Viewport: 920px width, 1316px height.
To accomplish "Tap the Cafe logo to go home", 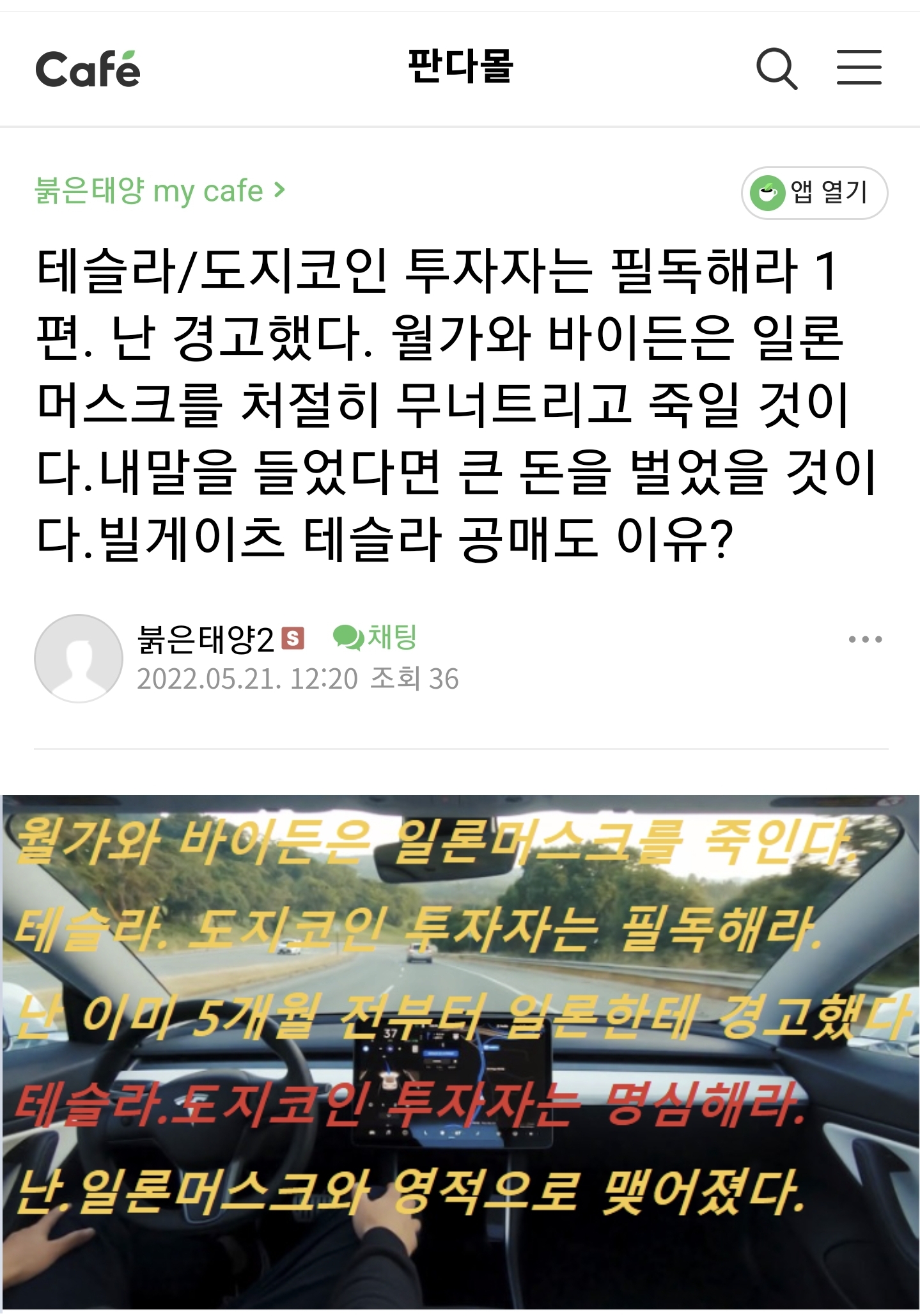I will click(88, 68).
